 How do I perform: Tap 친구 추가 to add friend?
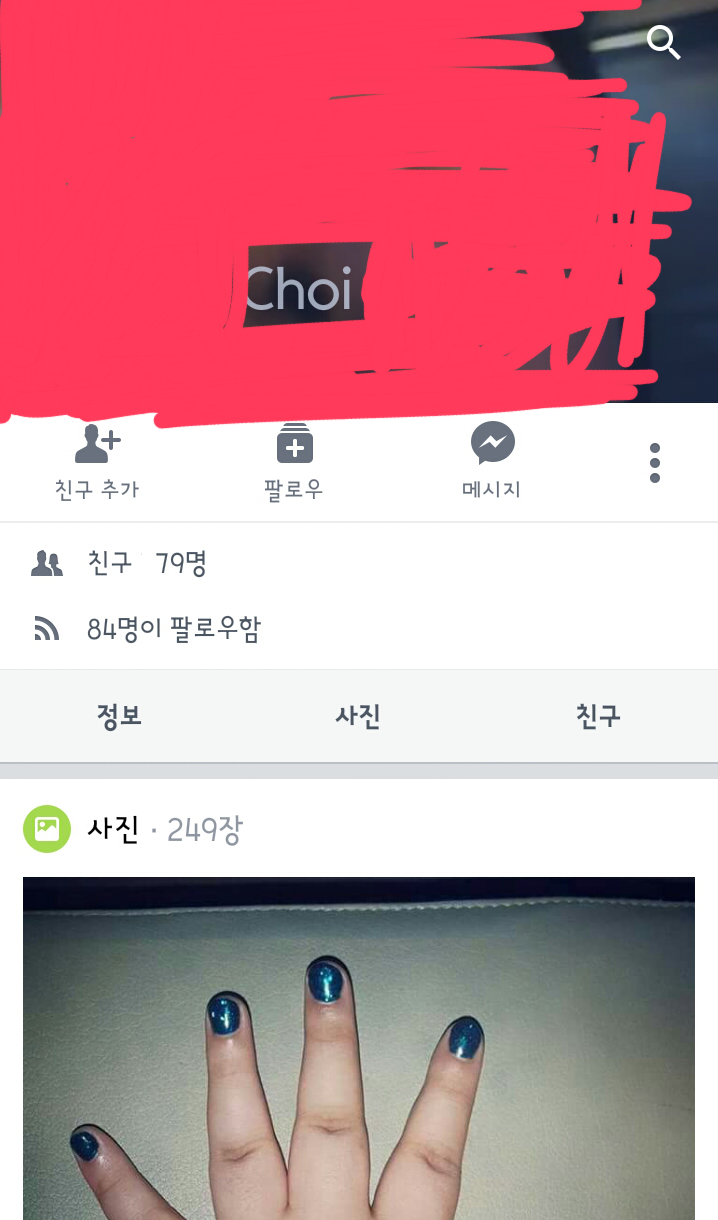[97, 462]
